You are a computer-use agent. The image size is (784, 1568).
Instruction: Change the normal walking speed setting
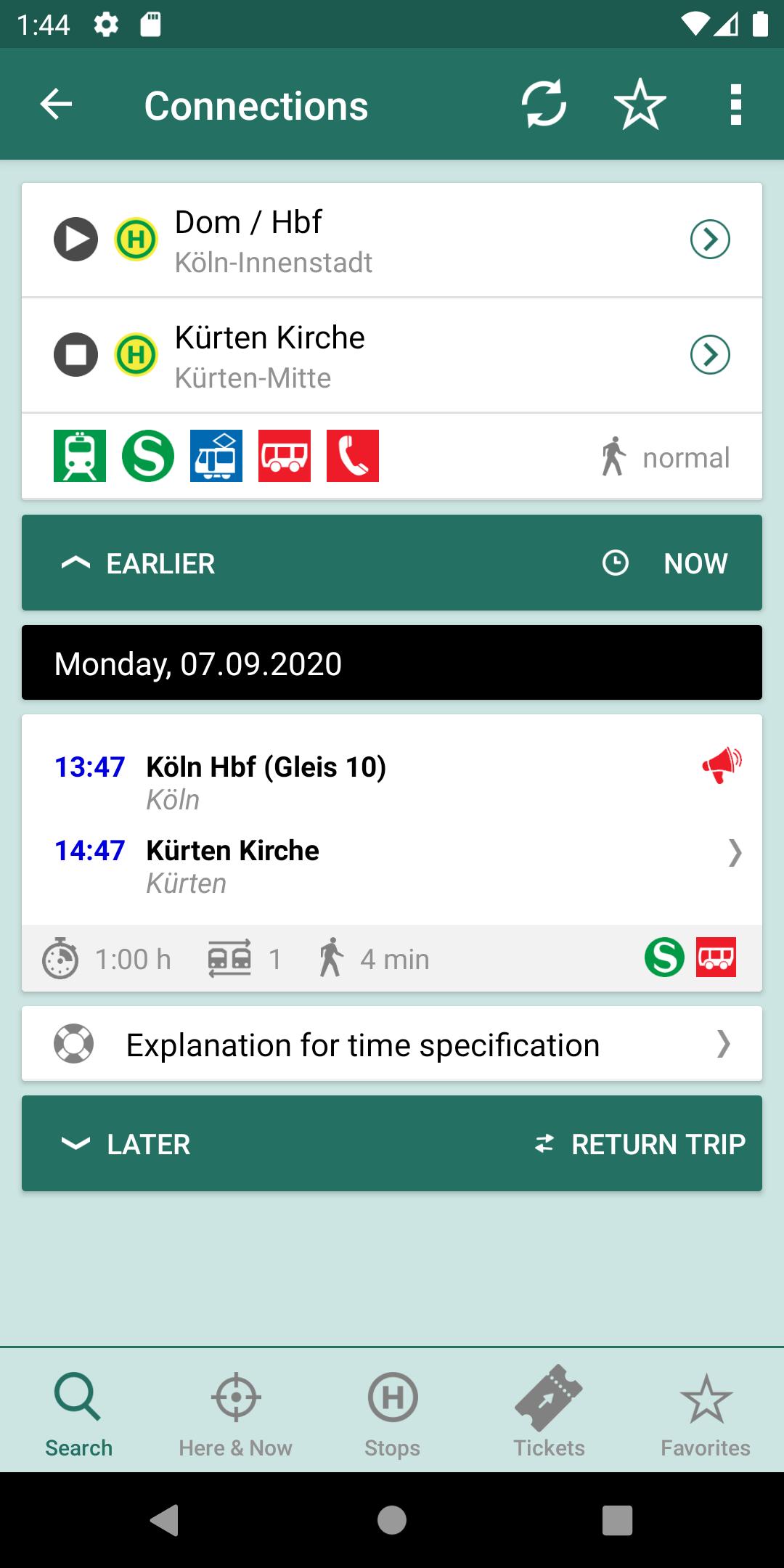coord(665,457)
